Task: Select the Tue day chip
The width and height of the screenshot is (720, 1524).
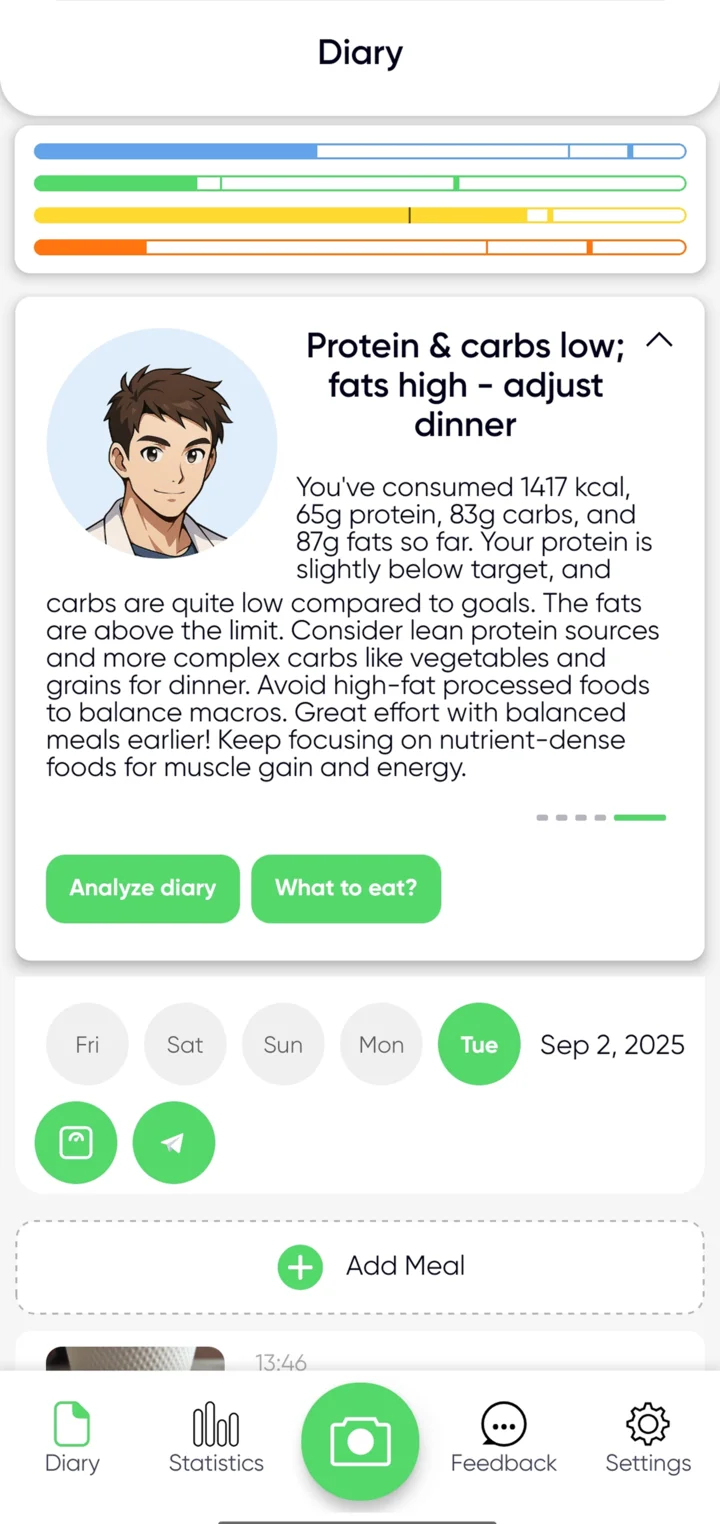Action: [479, 1044]
